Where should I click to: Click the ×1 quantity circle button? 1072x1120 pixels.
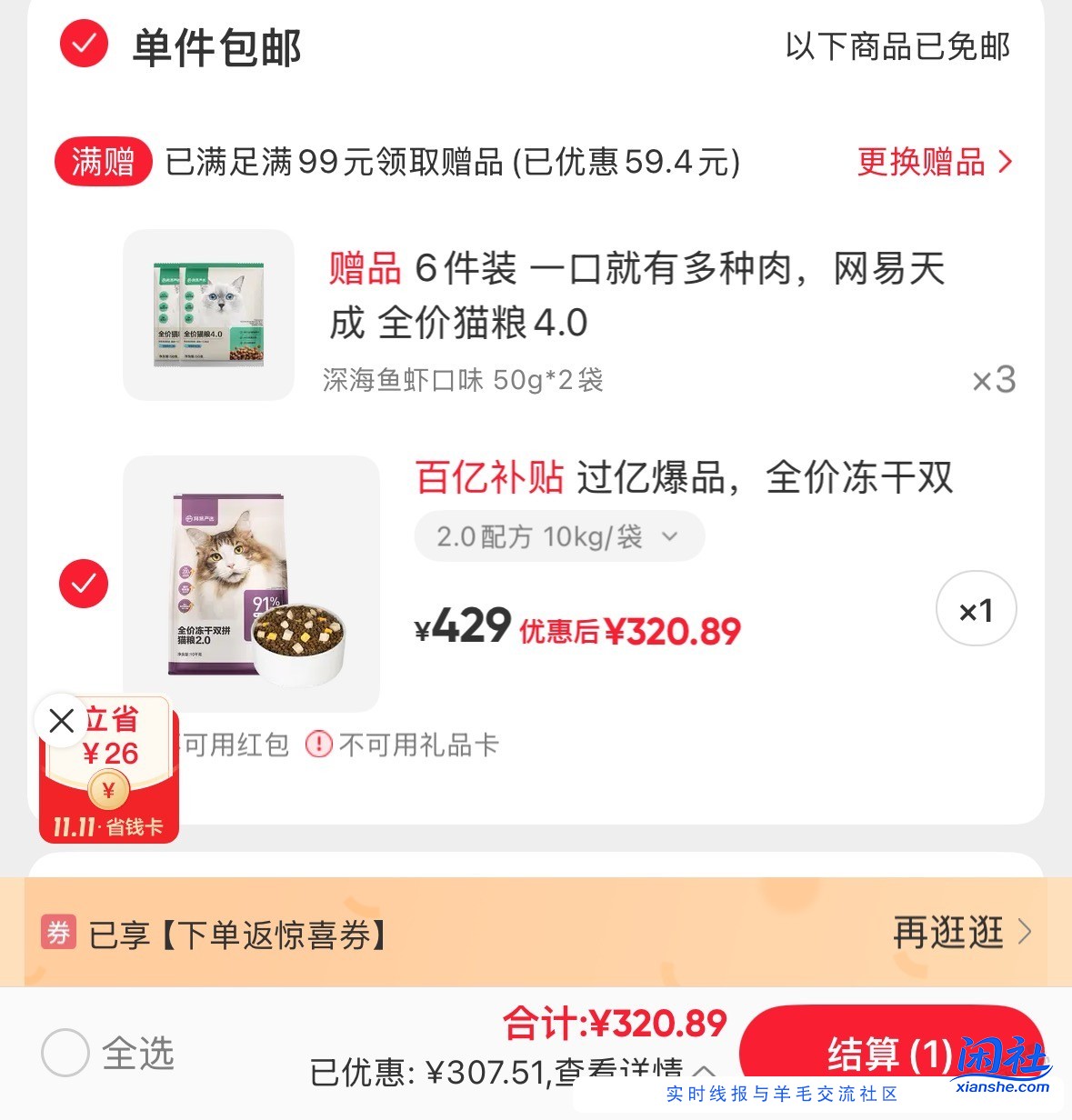[976, 609]
